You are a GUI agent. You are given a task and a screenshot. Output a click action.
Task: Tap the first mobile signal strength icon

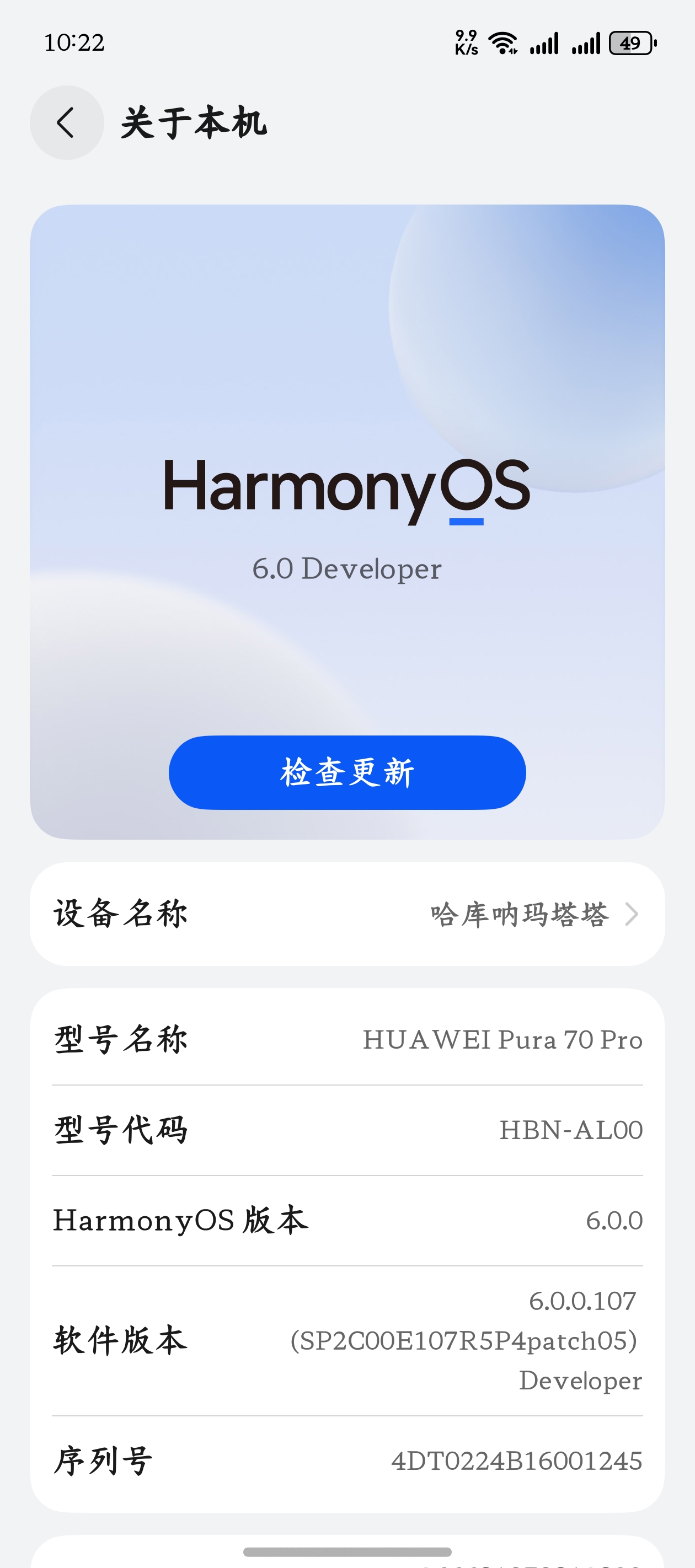click(544, 41)
